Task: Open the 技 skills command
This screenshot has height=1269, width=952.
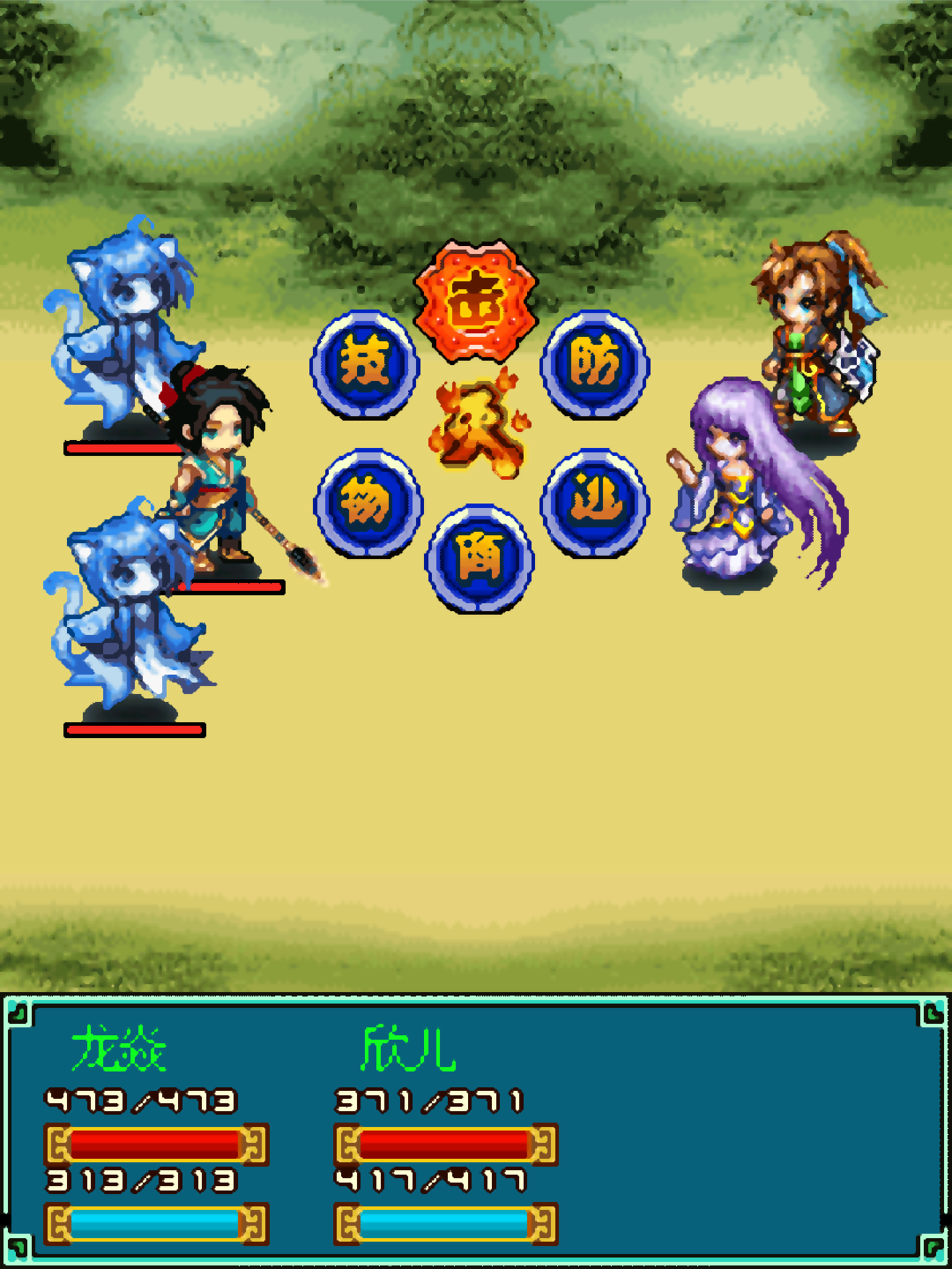Action: coord(365,364)
